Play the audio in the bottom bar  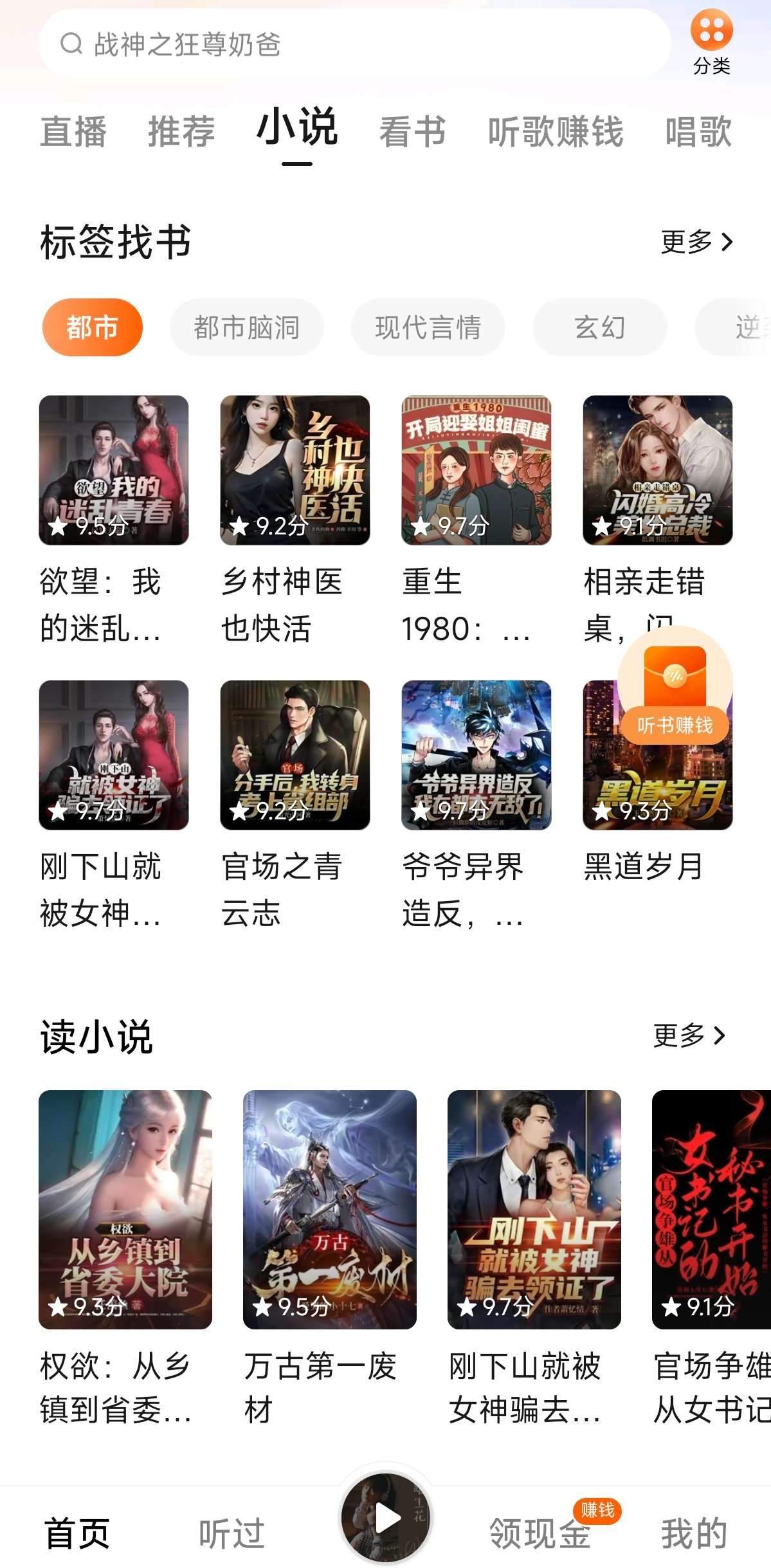point(386,1518)
